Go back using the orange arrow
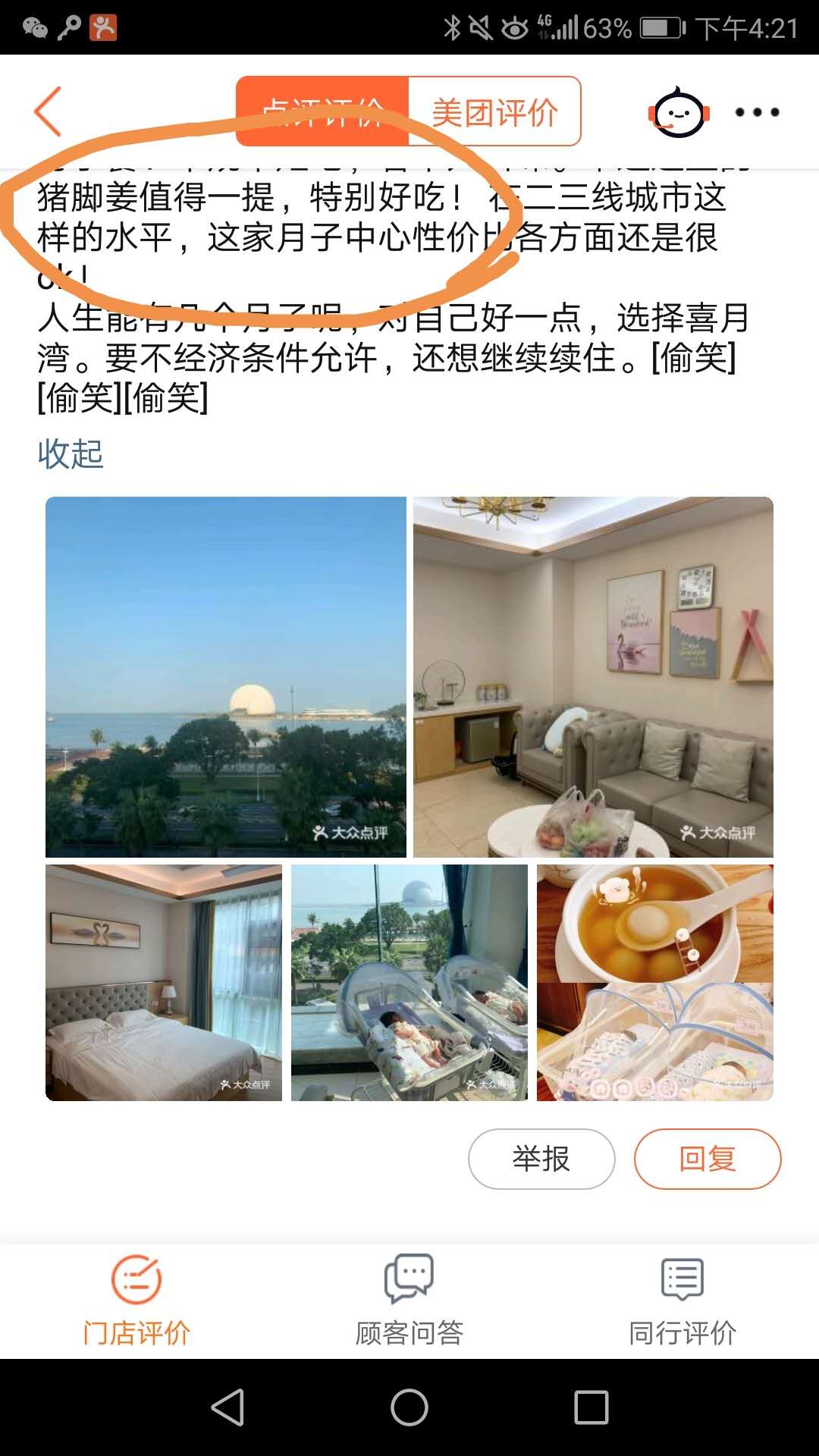 click(x=48, y=111)
